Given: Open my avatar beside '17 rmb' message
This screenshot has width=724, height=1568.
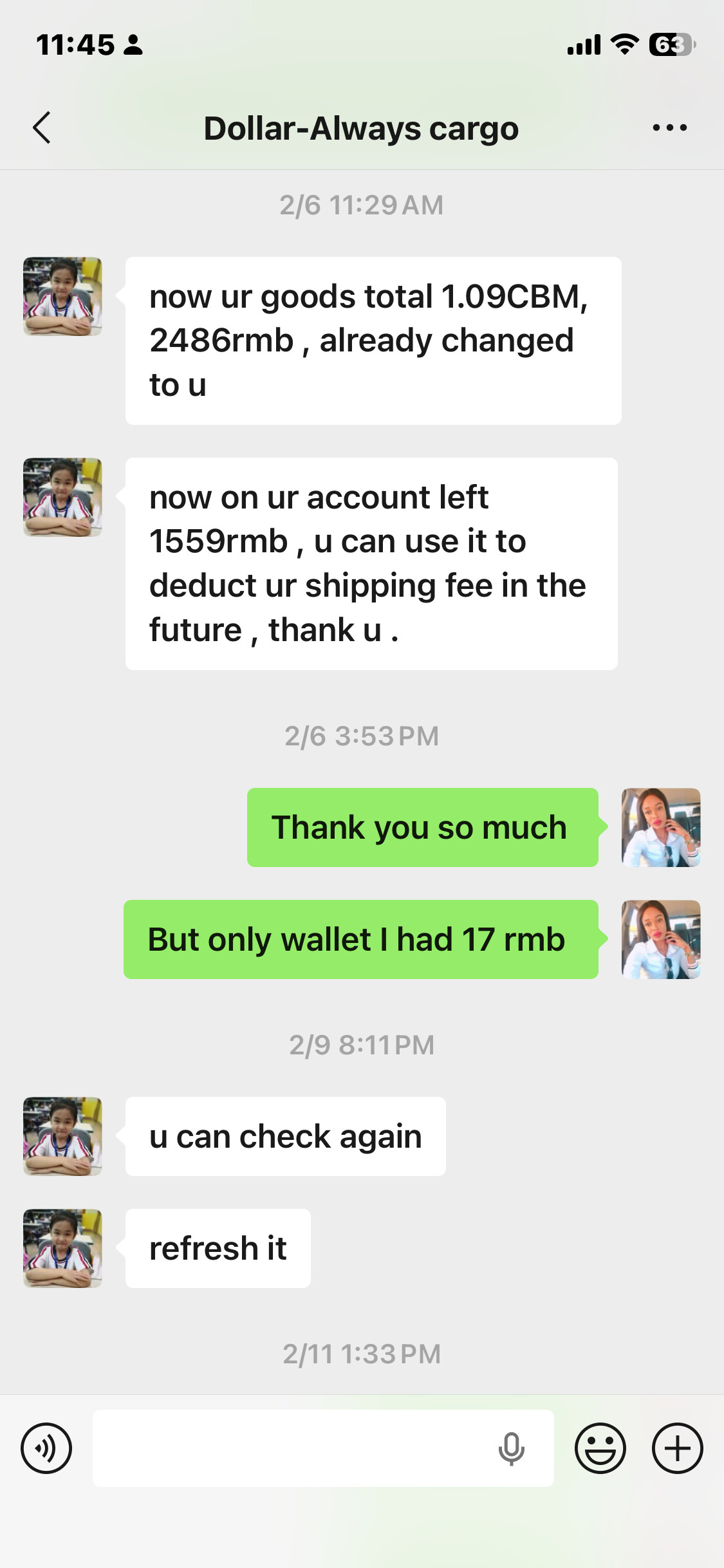Looking at the screenshot, I should [x=661, y=939].
